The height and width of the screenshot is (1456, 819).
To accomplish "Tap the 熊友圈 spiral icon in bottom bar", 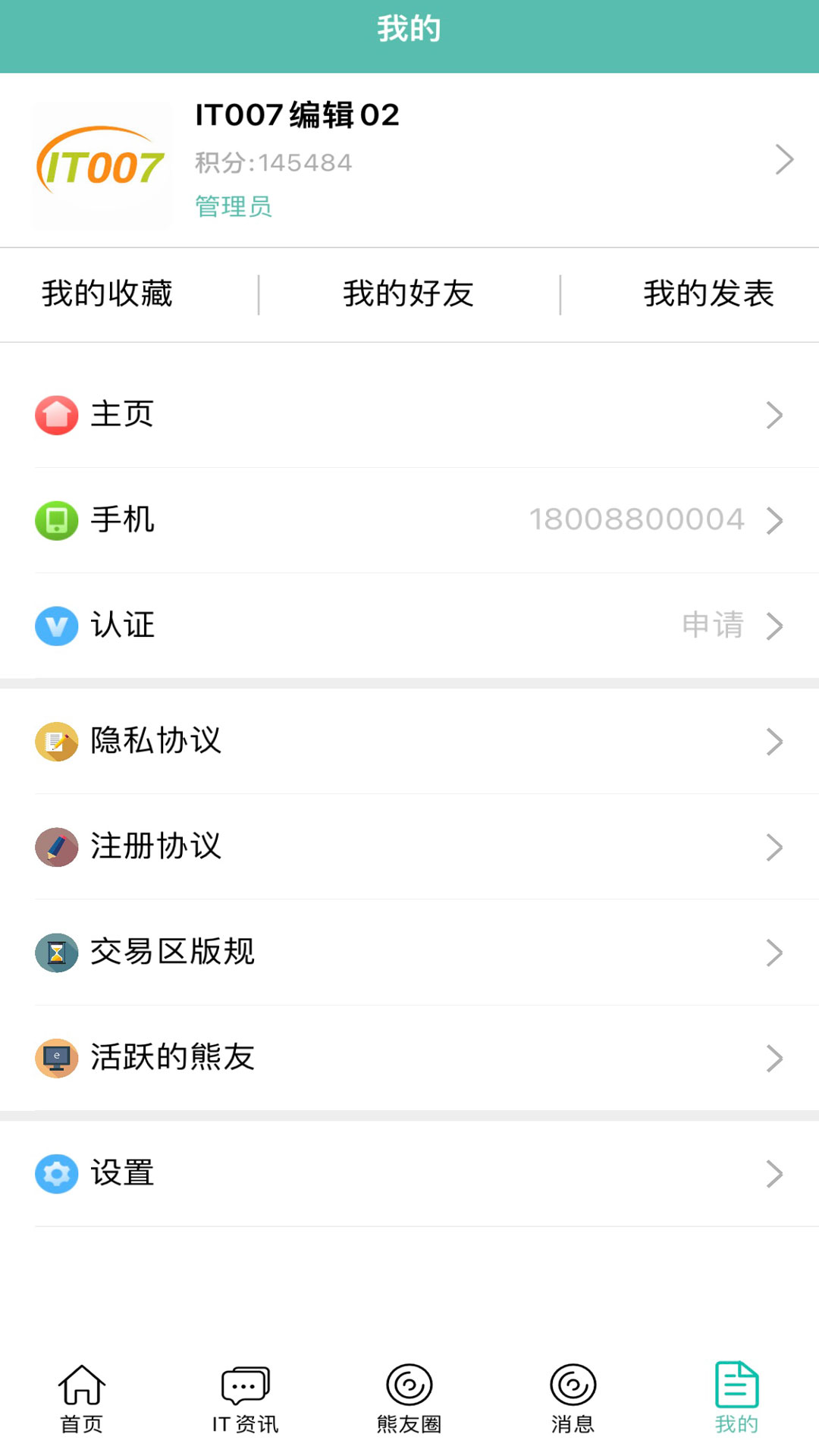I will 409,1385.
